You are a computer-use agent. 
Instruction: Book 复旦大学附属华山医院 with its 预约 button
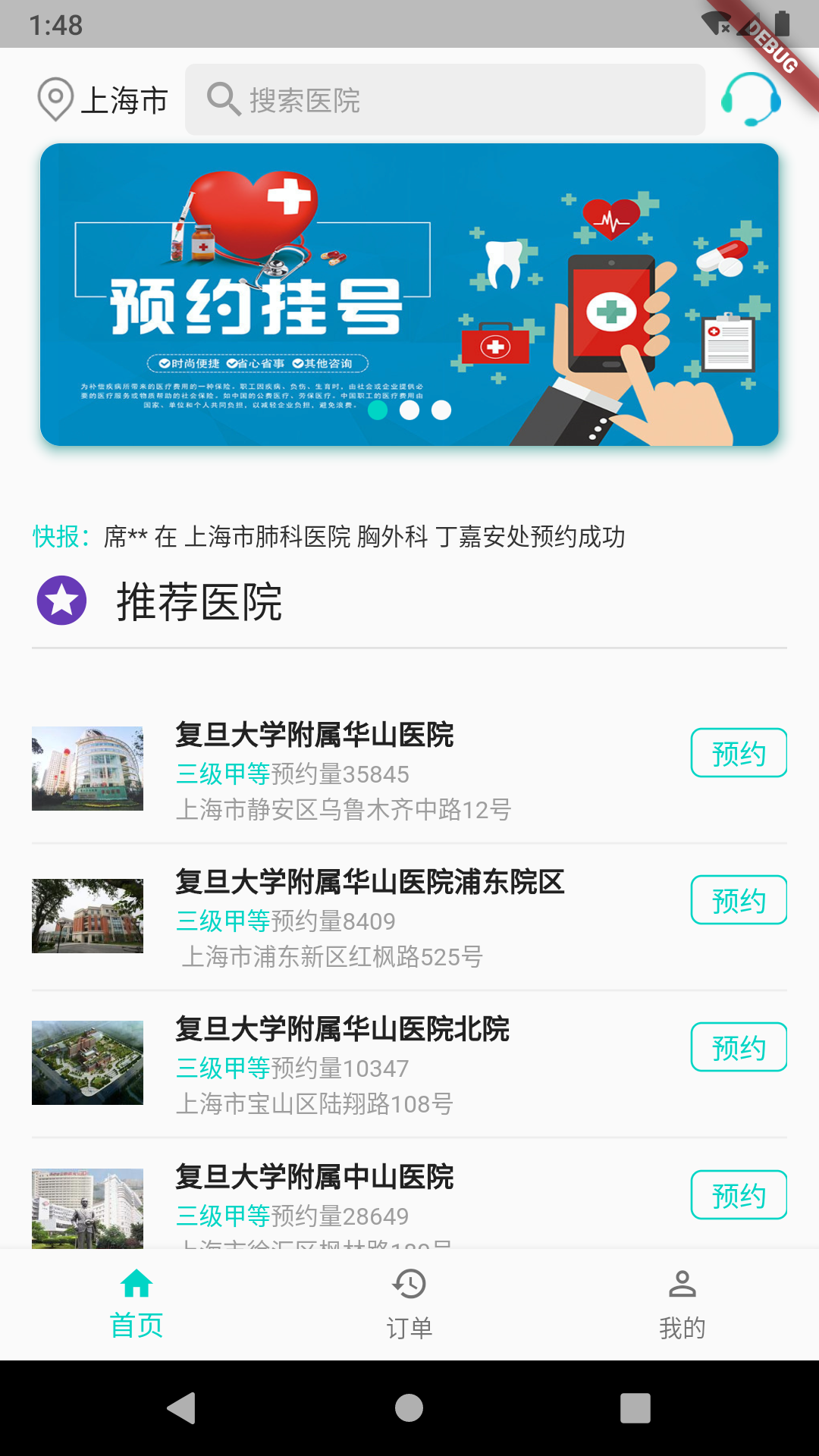[x=738, y=752]
